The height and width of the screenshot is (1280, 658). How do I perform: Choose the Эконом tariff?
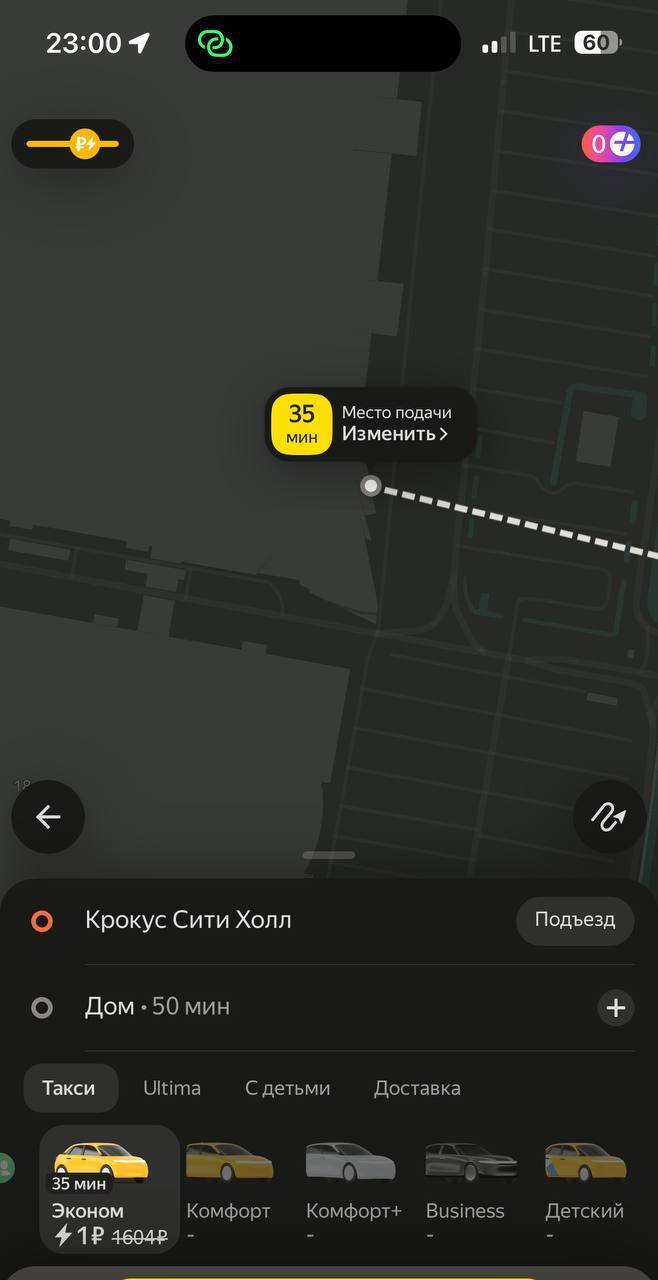[x=110, y=1189]
